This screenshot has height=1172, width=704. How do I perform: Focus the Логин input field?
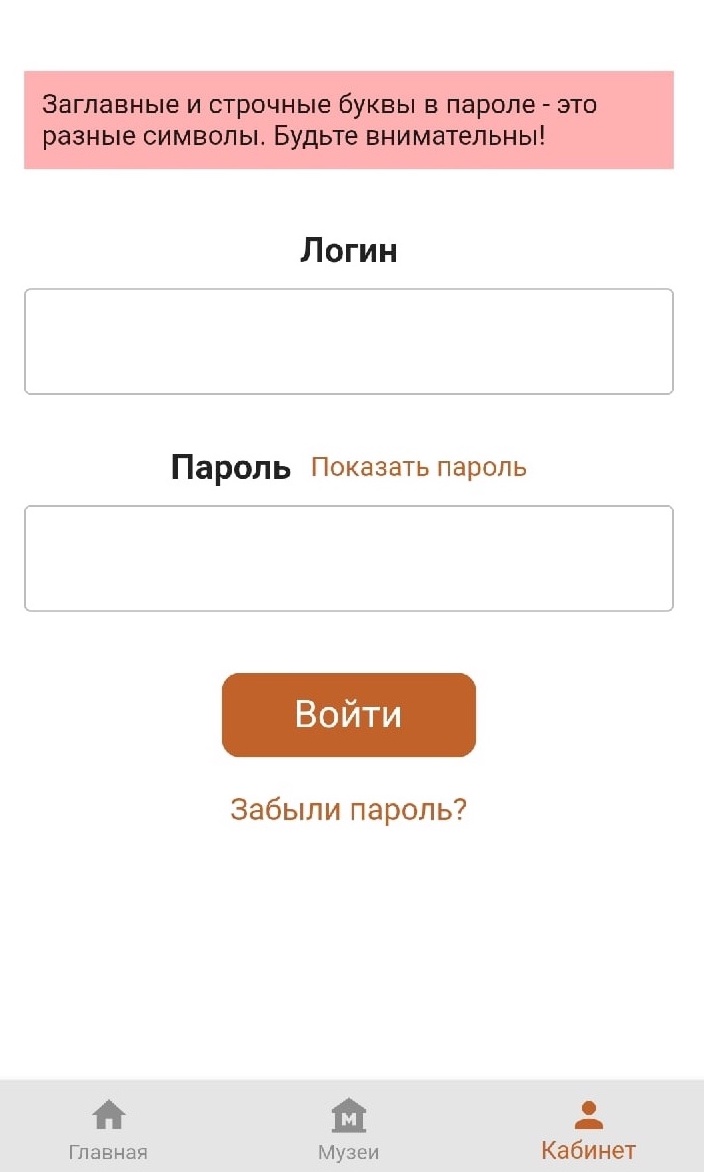(x=349, y=342)
